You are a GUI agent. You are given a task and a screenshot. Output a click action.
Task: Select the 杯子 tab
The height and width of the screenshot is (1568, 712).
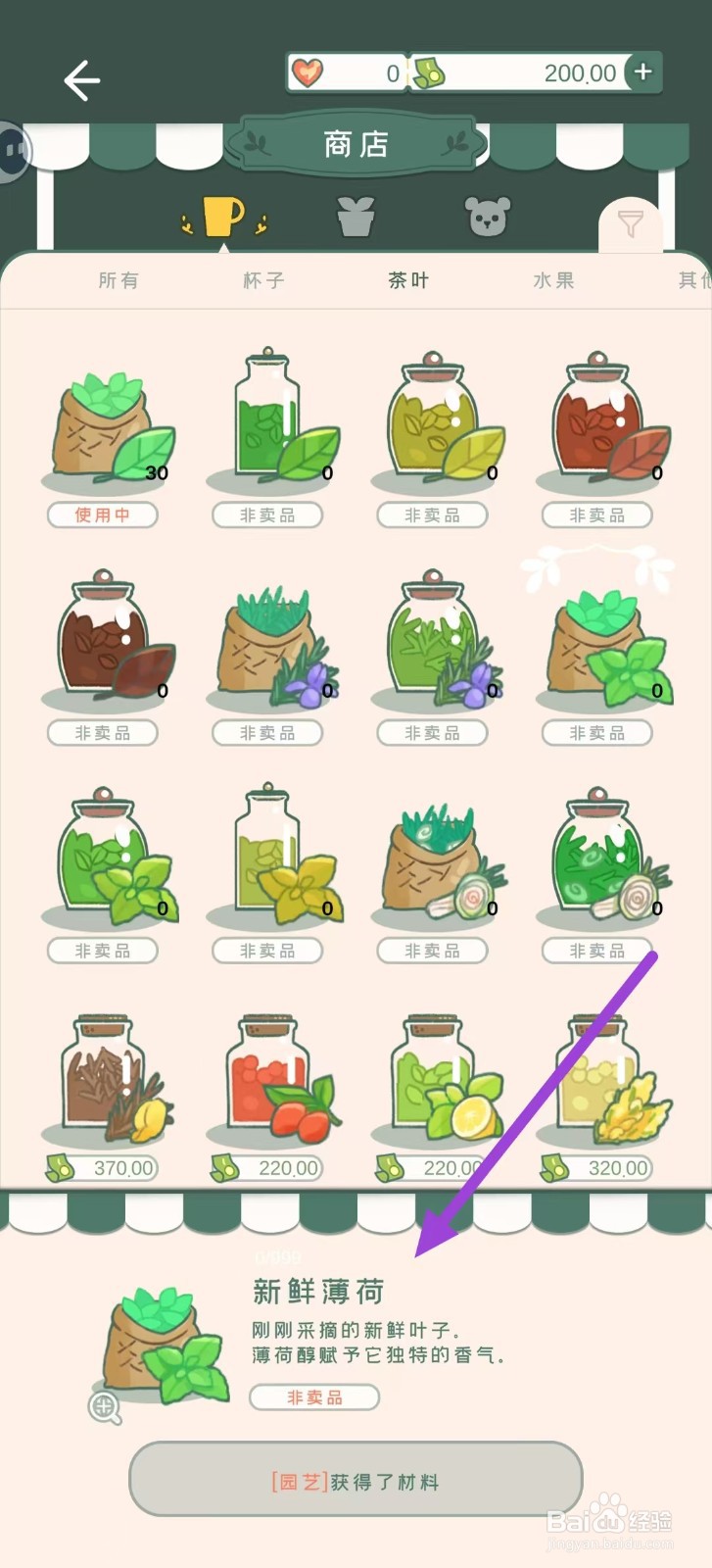(x=263, y=280)
